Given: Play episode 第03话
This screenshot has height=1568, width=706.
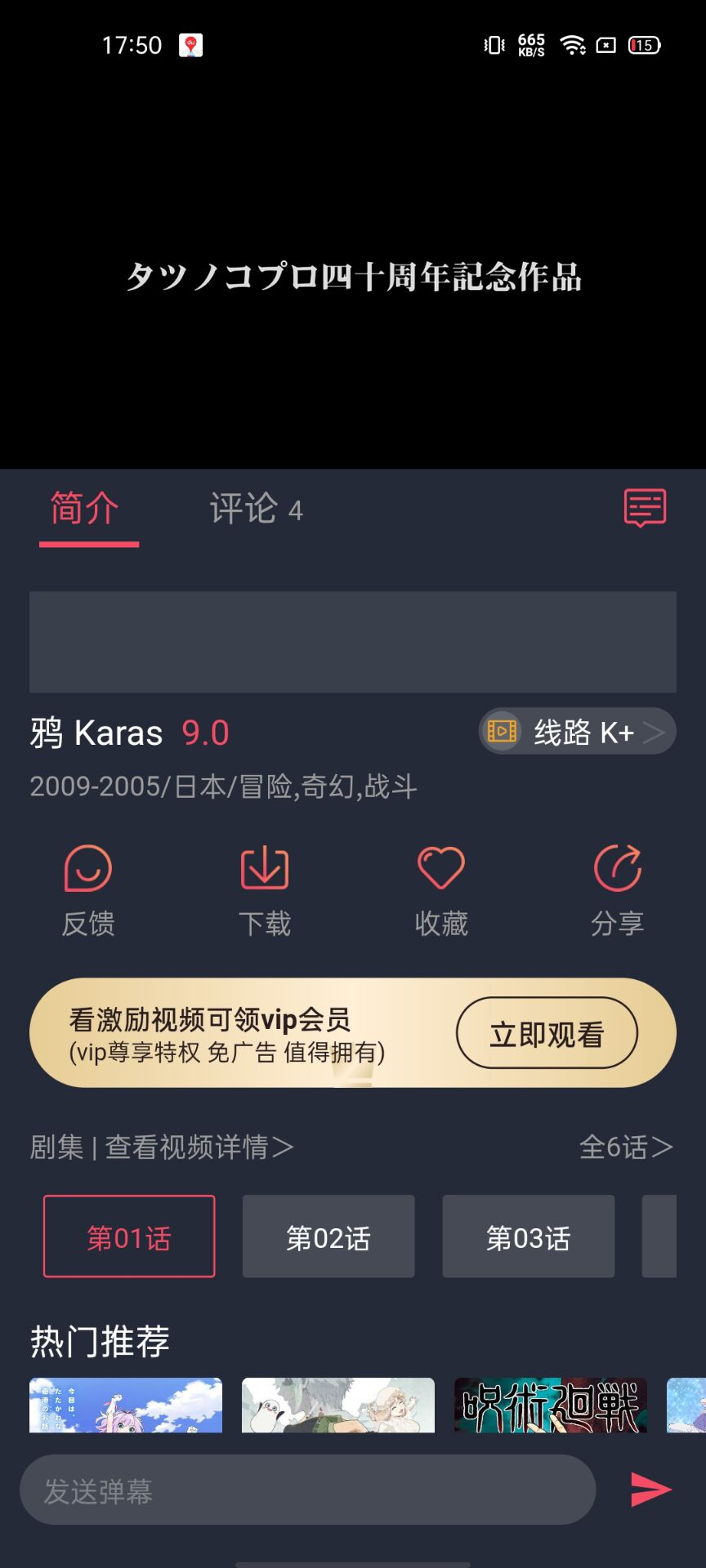Looking at the screenshot, I should [528, 1237].
